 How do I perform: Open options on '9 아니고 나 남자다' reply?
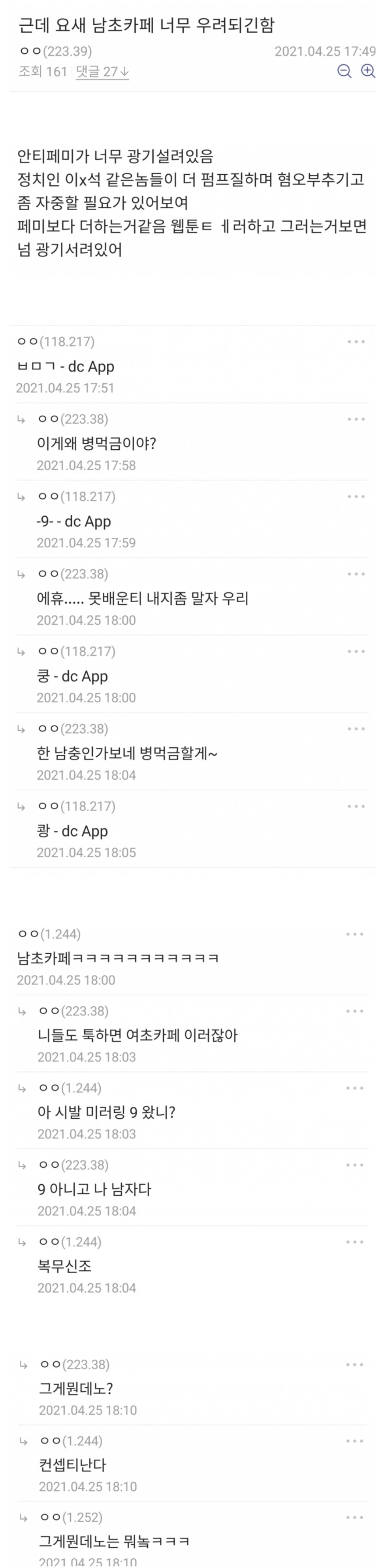355,1165
